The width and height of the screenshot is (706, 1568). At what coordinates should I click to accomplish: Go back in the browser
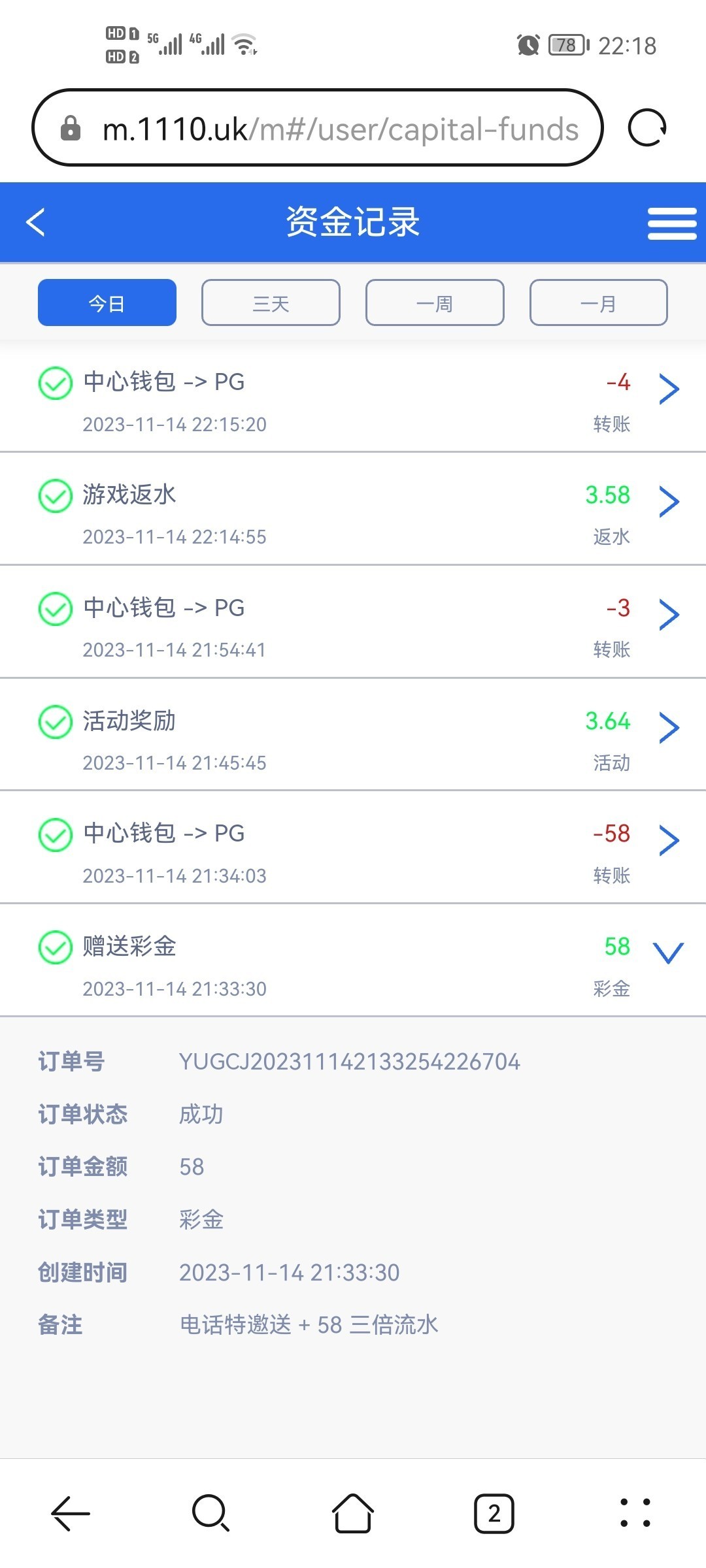tap(71, 1513)
